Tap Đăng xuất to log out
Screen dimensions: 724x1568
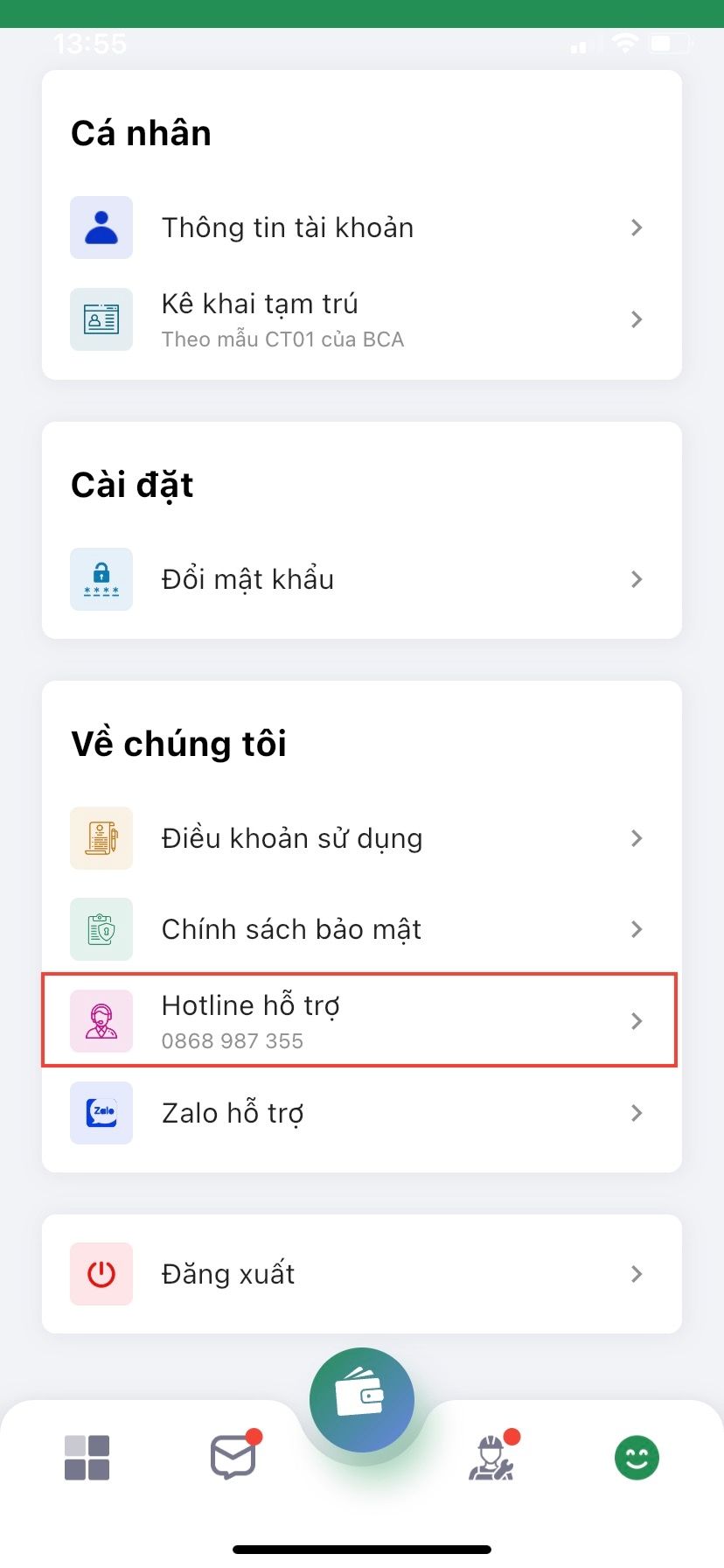(361, 1274)
